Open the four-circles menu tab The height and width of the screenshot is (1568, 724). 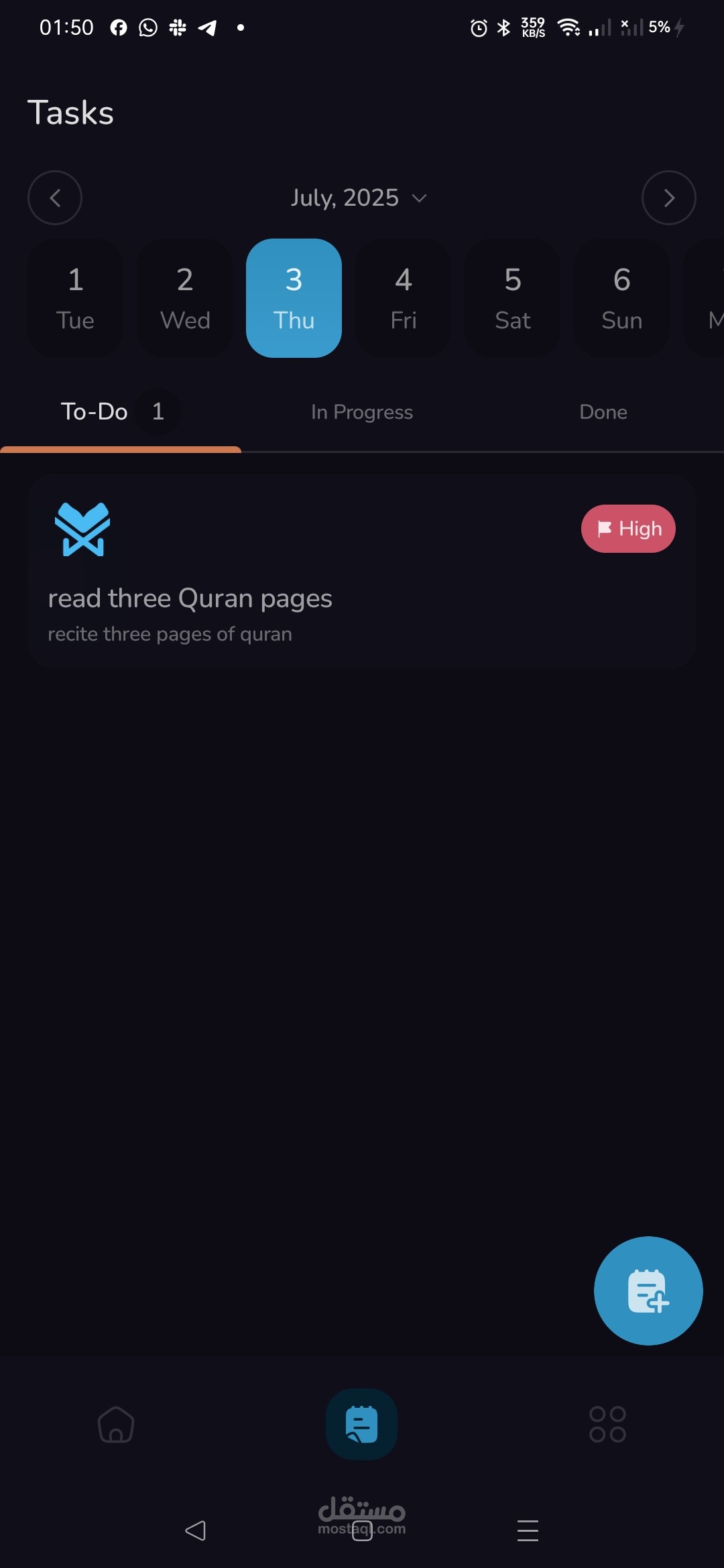(x=607, y=1424)
